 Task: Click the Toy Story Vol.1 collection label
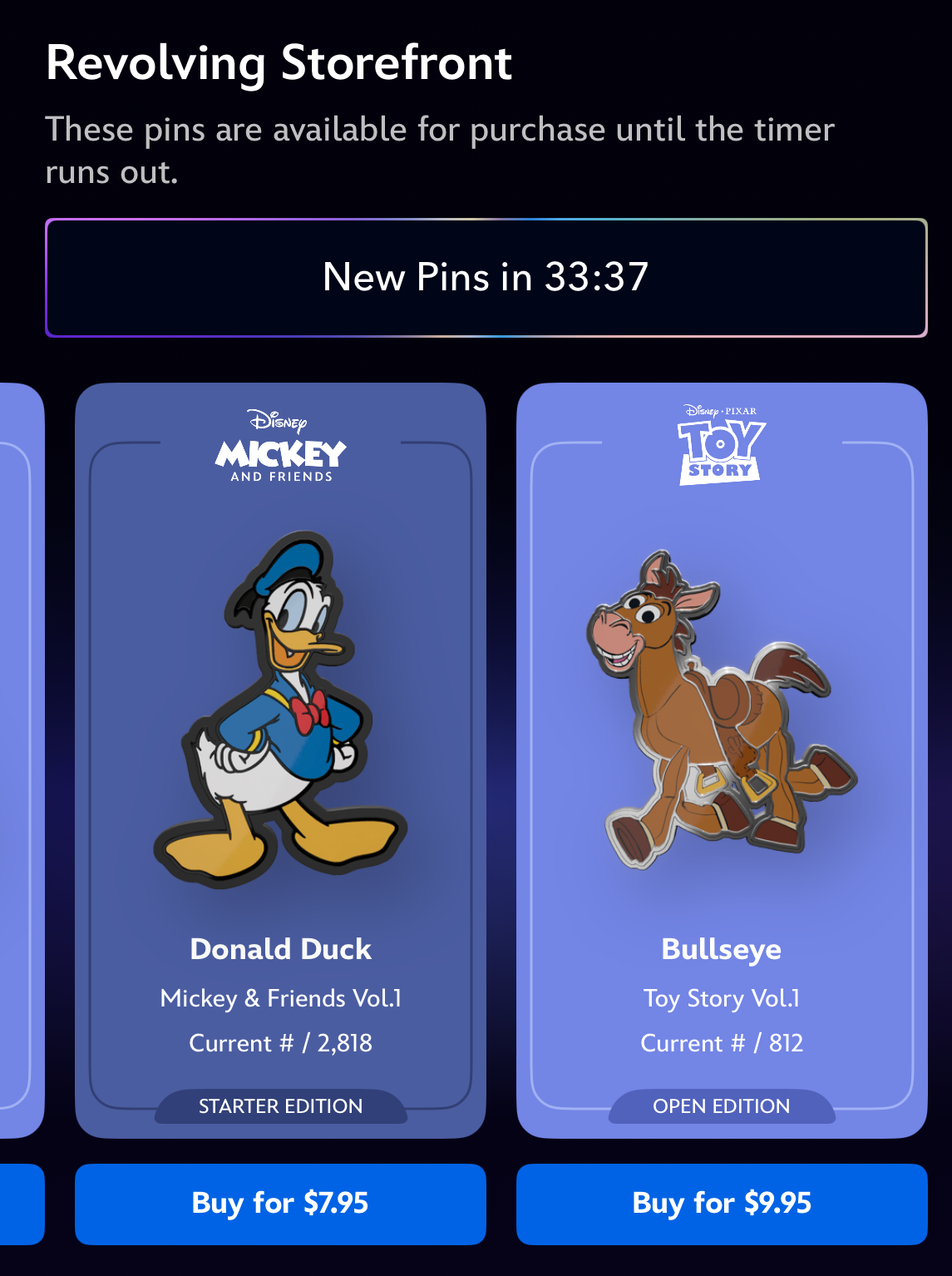point(720,998)
